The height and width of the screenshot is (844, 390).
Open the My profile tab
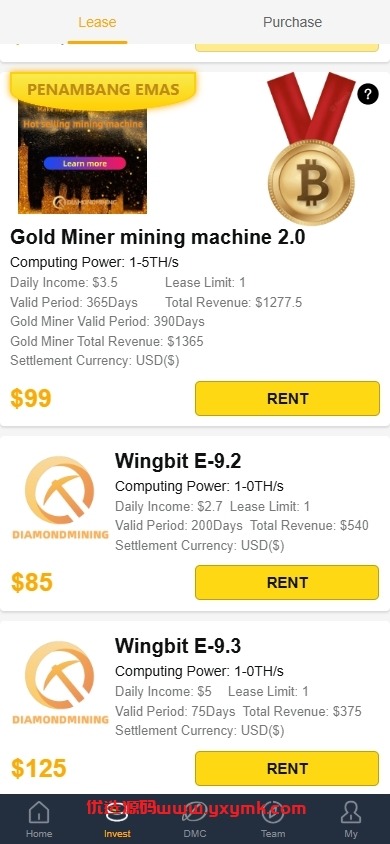351,819
